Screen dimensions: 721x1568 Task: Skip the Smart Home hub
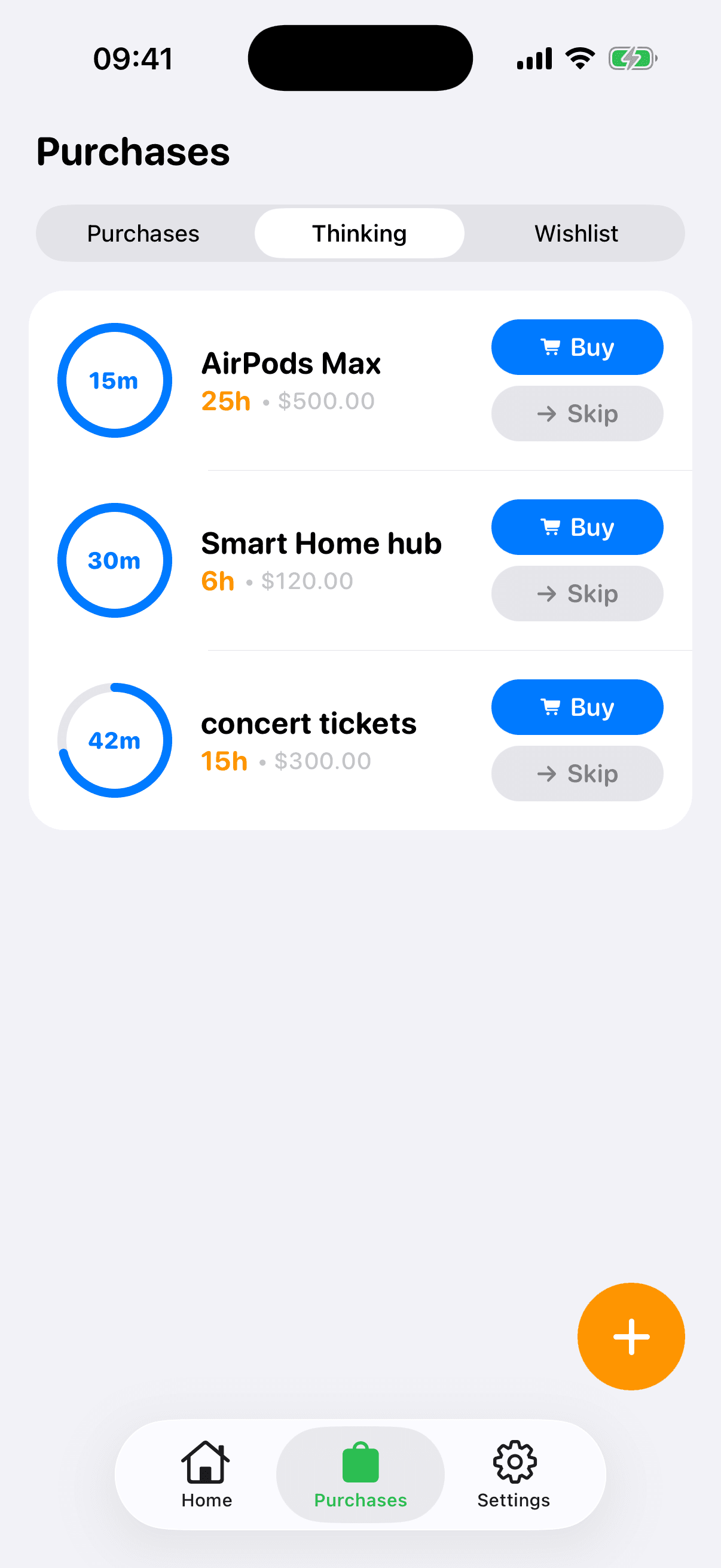pyautogui.click(x=577, y=593)
